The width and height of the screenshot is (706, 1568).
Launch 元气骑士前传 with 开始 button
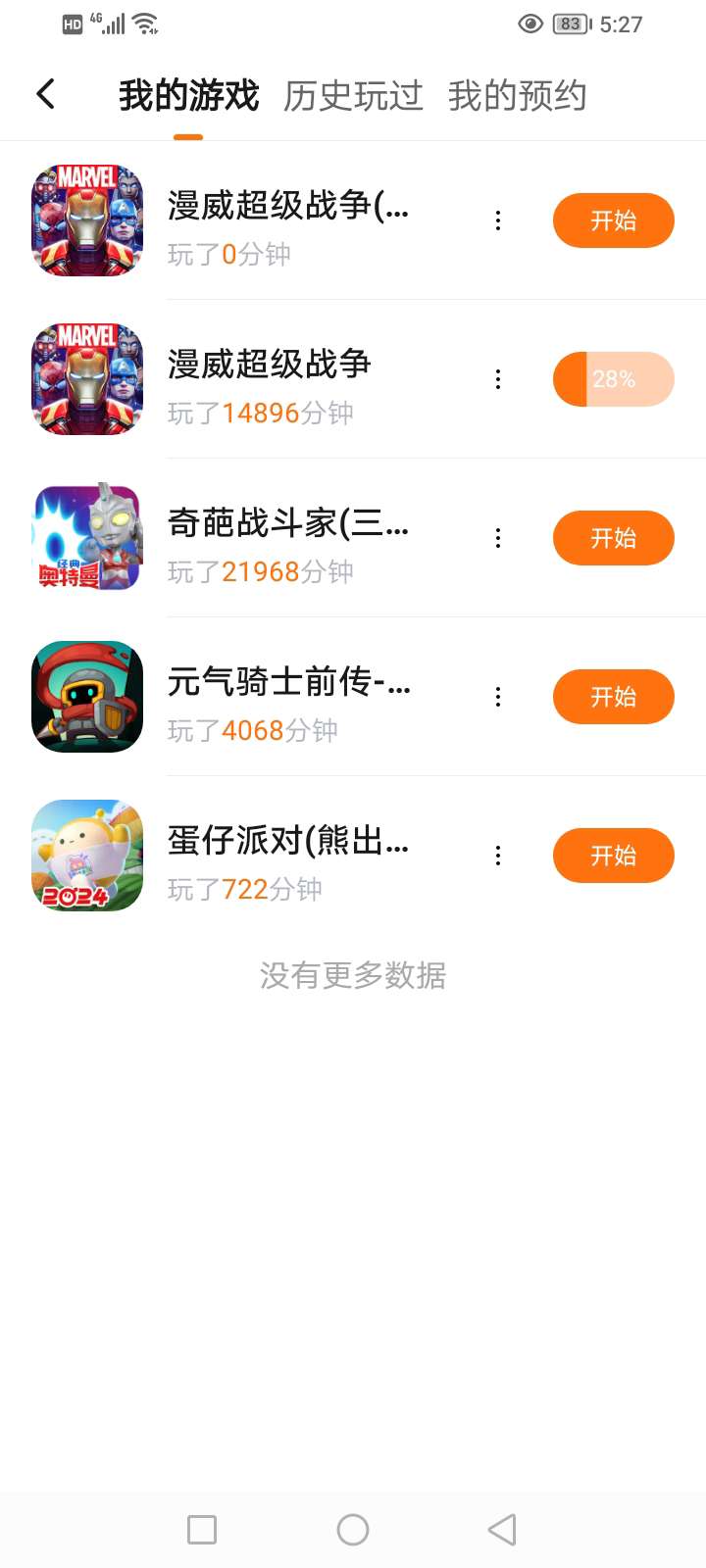[613, 697]
